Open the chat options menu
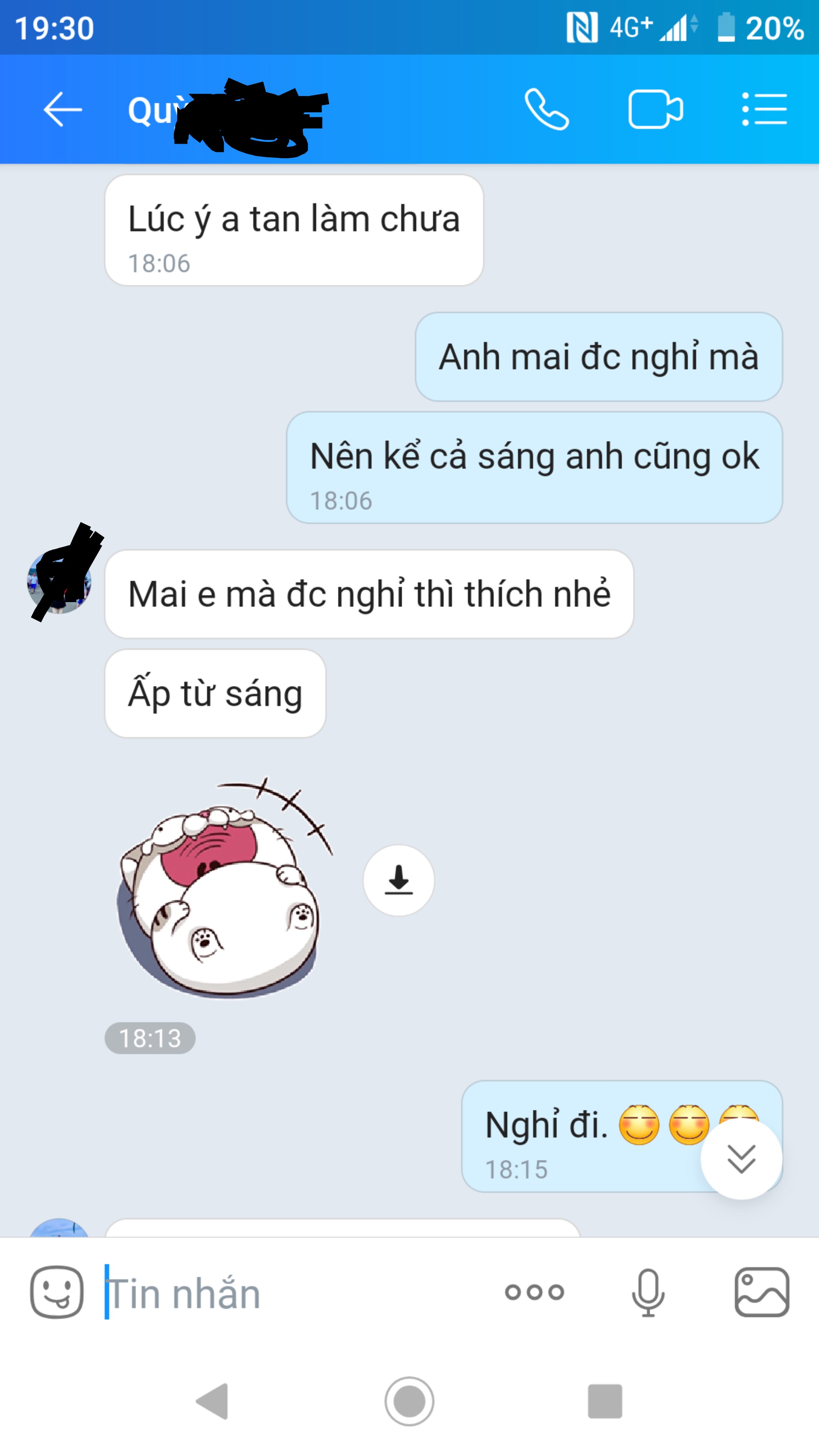Screen dimensions: 819x1456 (x=764, y=109)
